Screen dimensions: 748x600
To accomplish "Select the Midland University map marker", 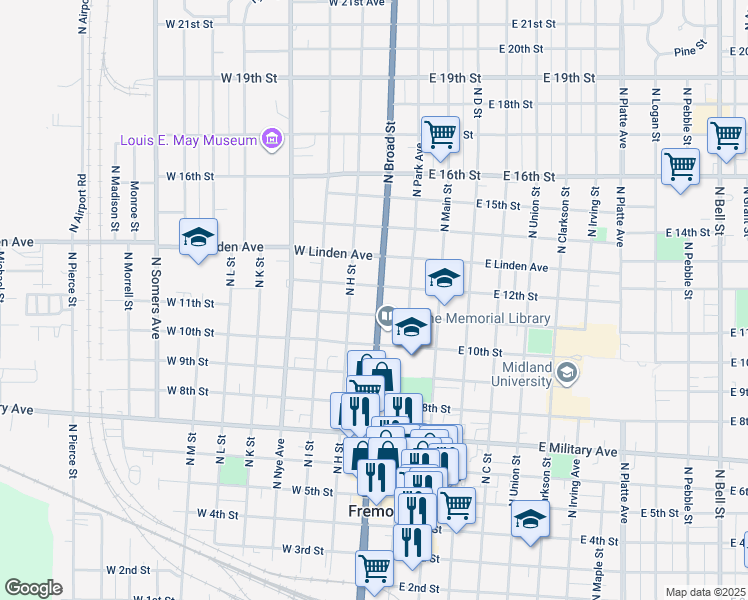I will [x=568, y=374].
